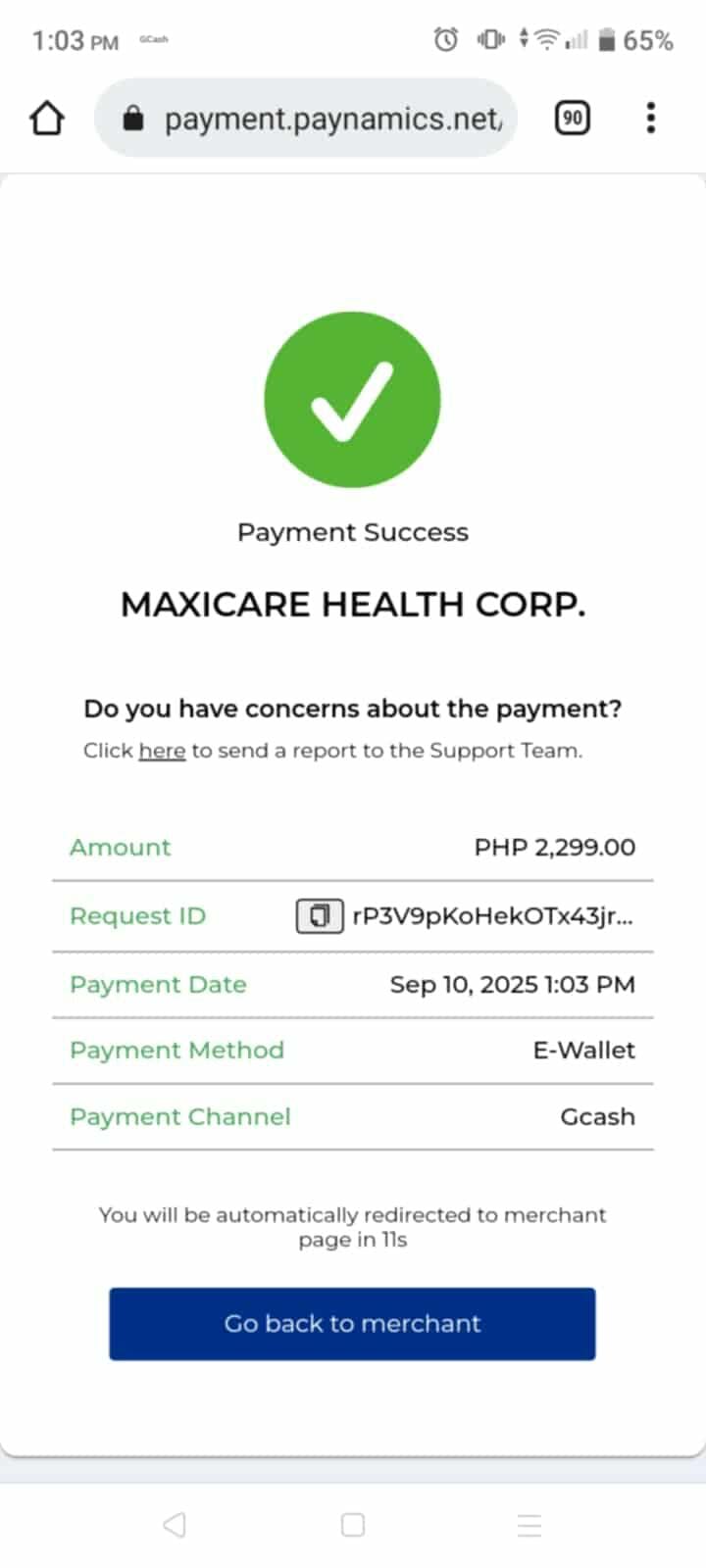The image size is (706, 1568).
Task: Open the recent apps view
Action: (529, 1525)
